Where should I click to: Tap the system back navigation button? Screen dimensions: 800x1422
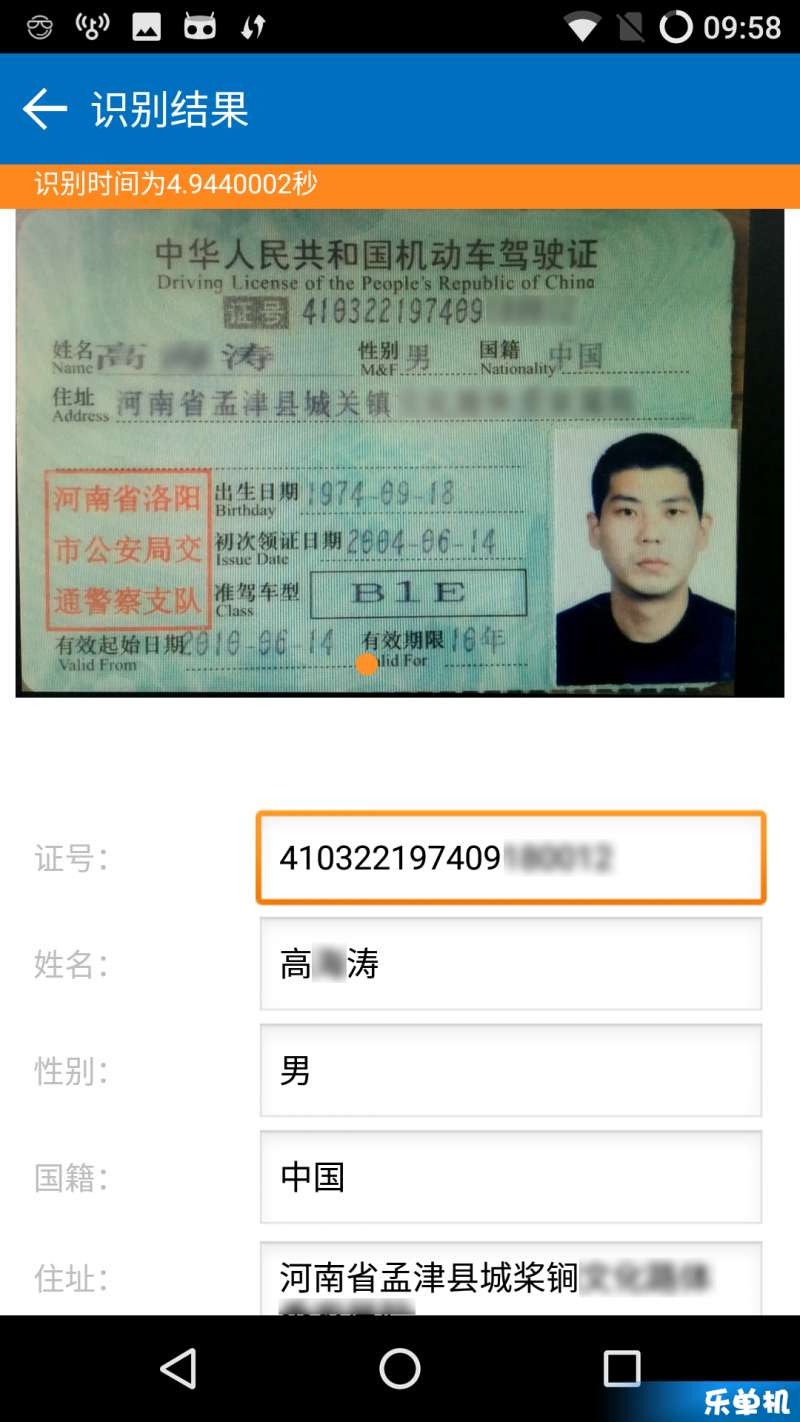point(178,1368)
